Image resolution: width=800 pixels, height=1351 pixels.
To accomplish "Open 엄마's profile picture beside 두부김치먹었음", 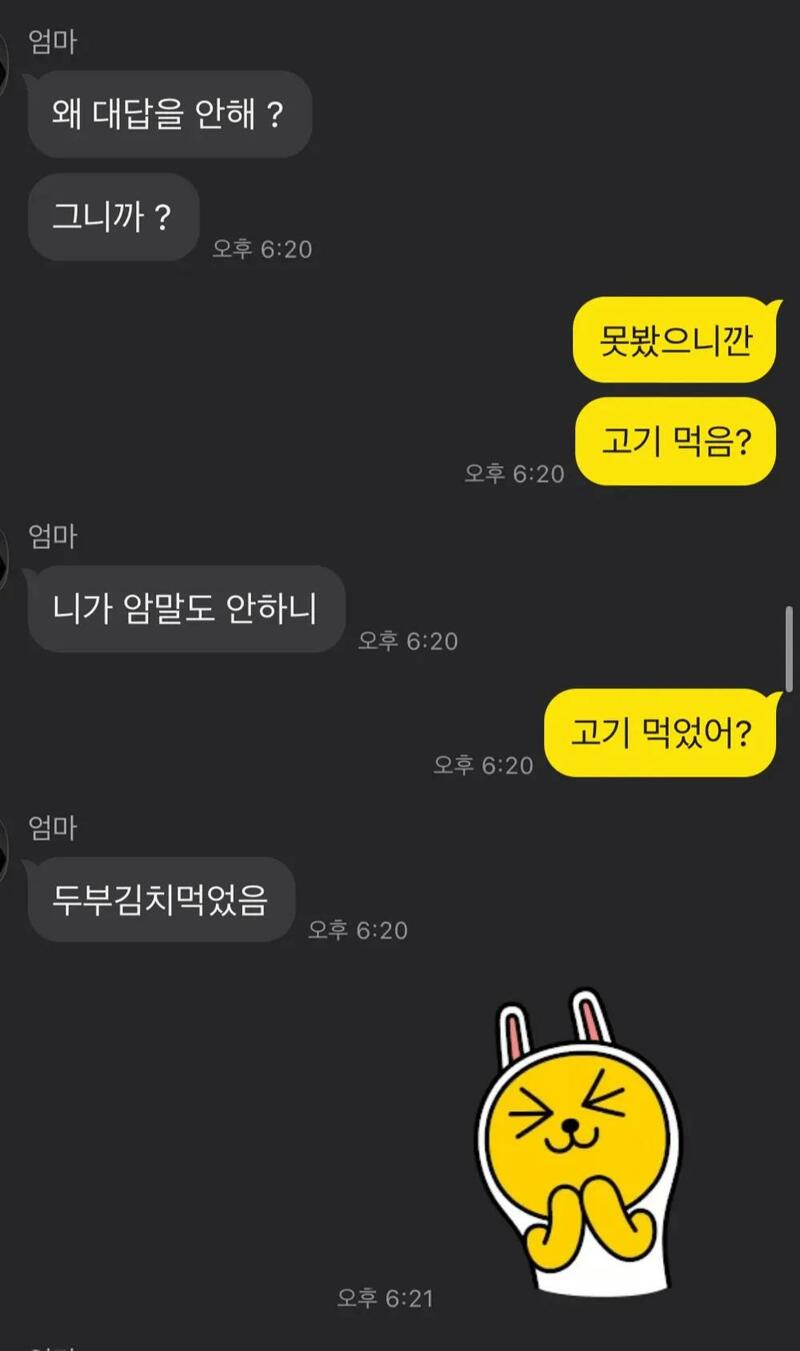I will click(x=5, y=852).
